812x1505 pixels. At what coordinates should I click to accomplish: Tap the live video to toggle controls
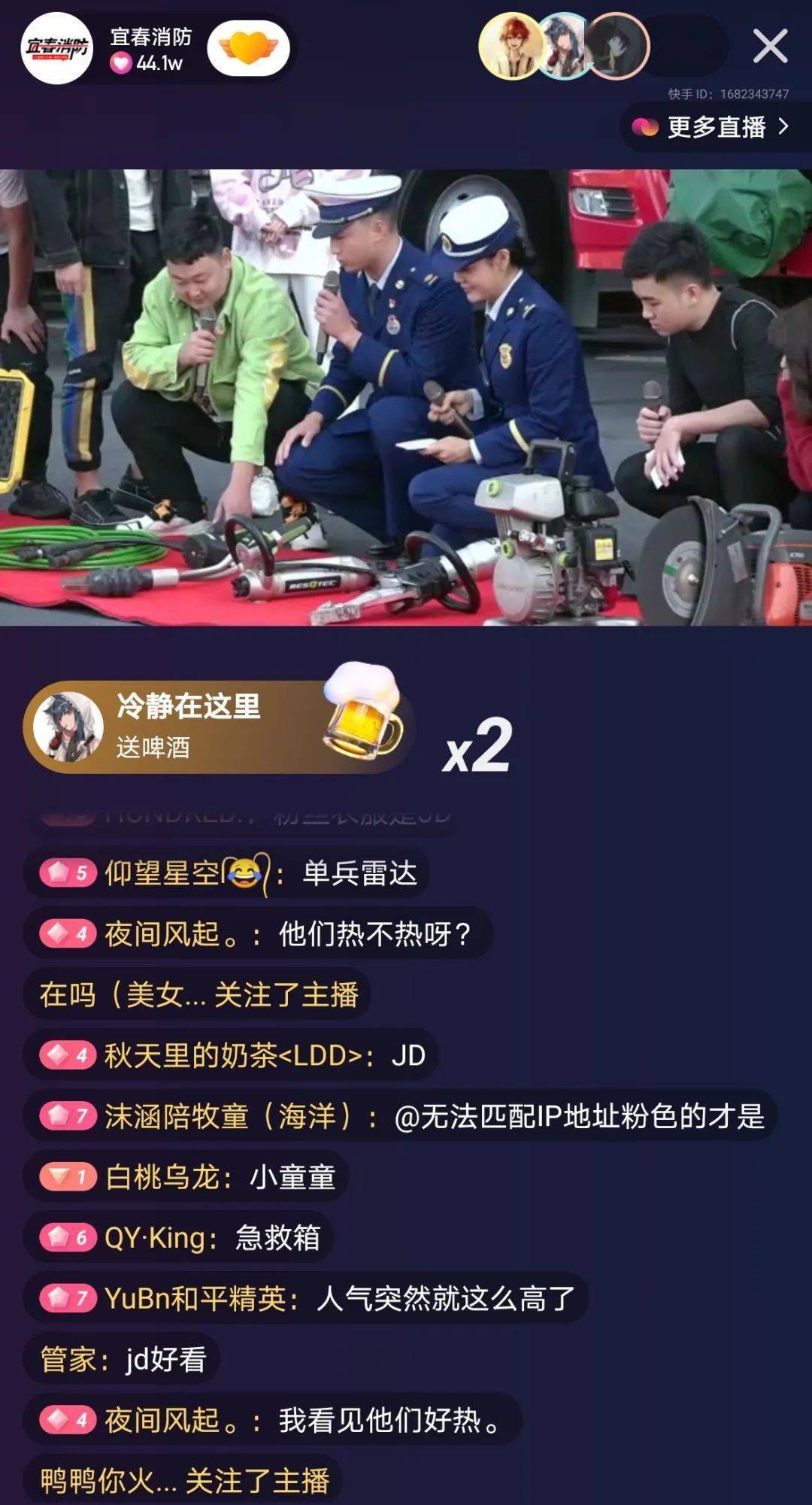click(x=406, y=397)
